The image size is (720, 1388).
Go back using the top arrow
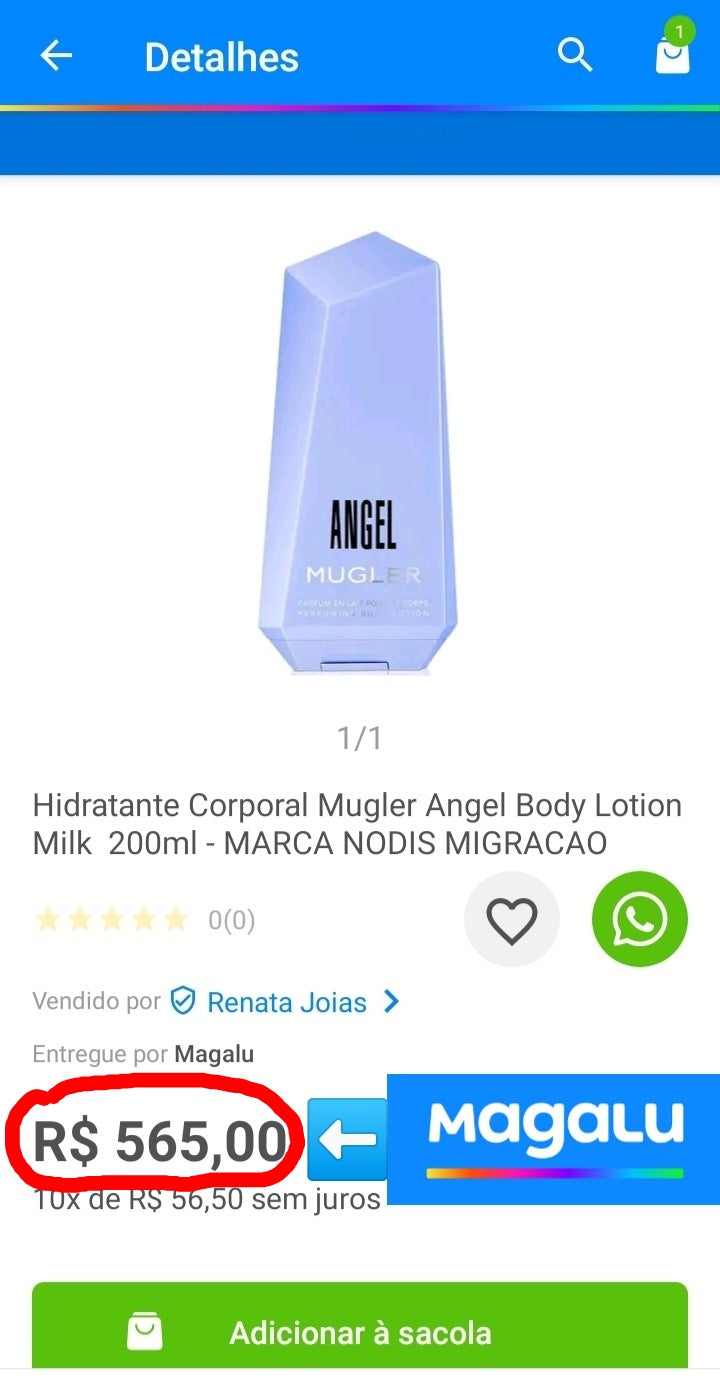click(x=56, y=56)
